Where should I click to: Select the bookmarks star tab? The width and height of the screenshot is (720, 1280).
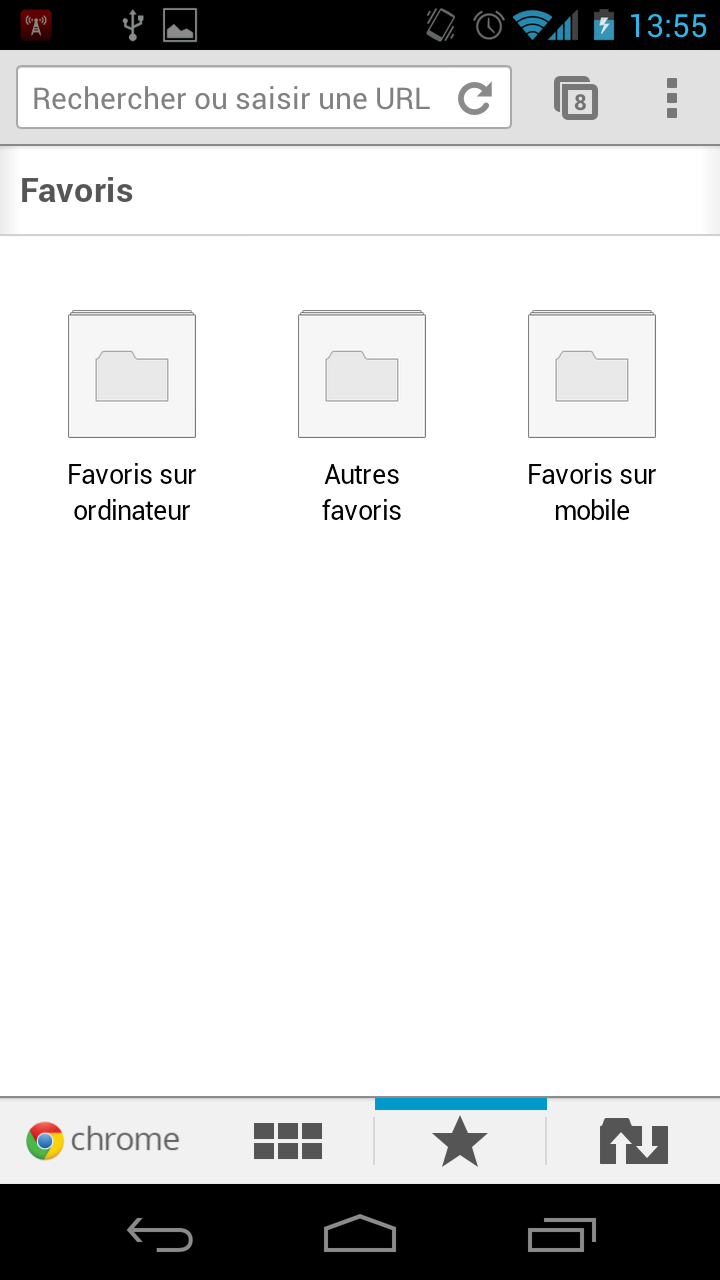pyautogui.click(x=460, y=1141)
